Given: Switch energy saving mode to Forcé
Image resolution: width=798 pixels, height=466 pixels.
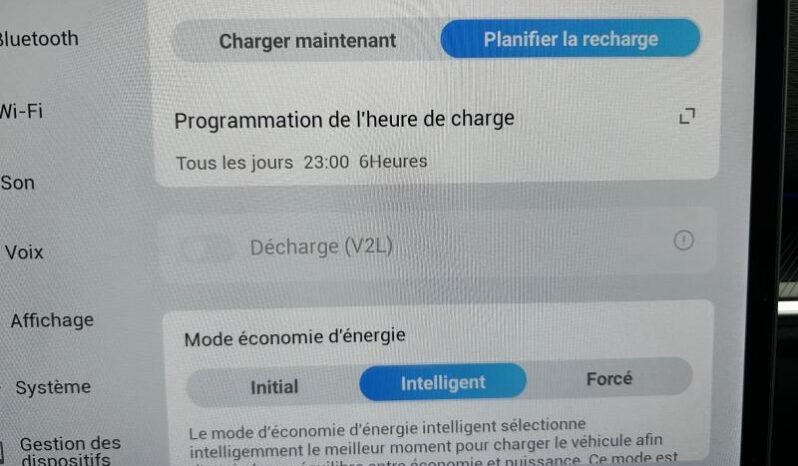Looking at the screenshot, I should pos(608,379).
